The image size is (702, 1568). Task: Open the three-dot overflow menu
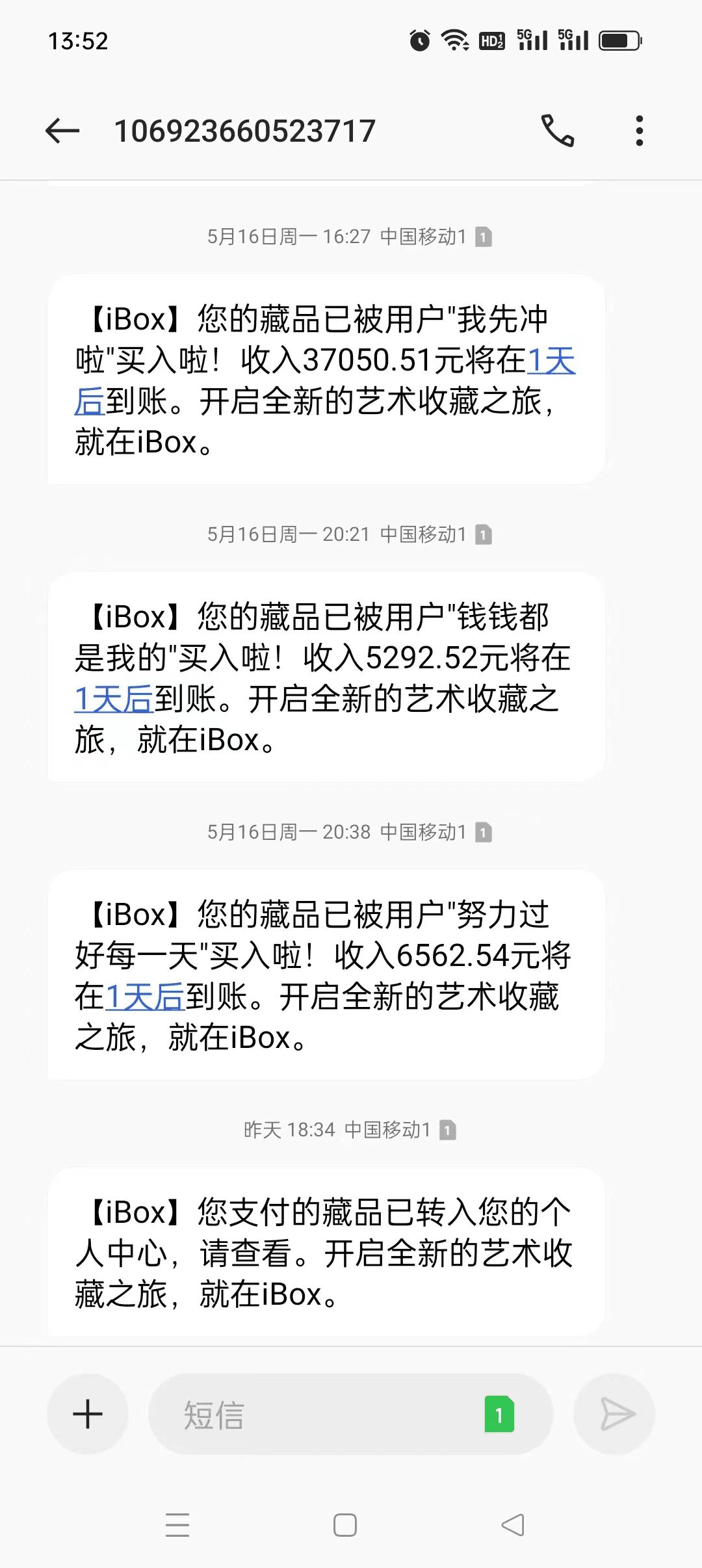click(640, 131)
